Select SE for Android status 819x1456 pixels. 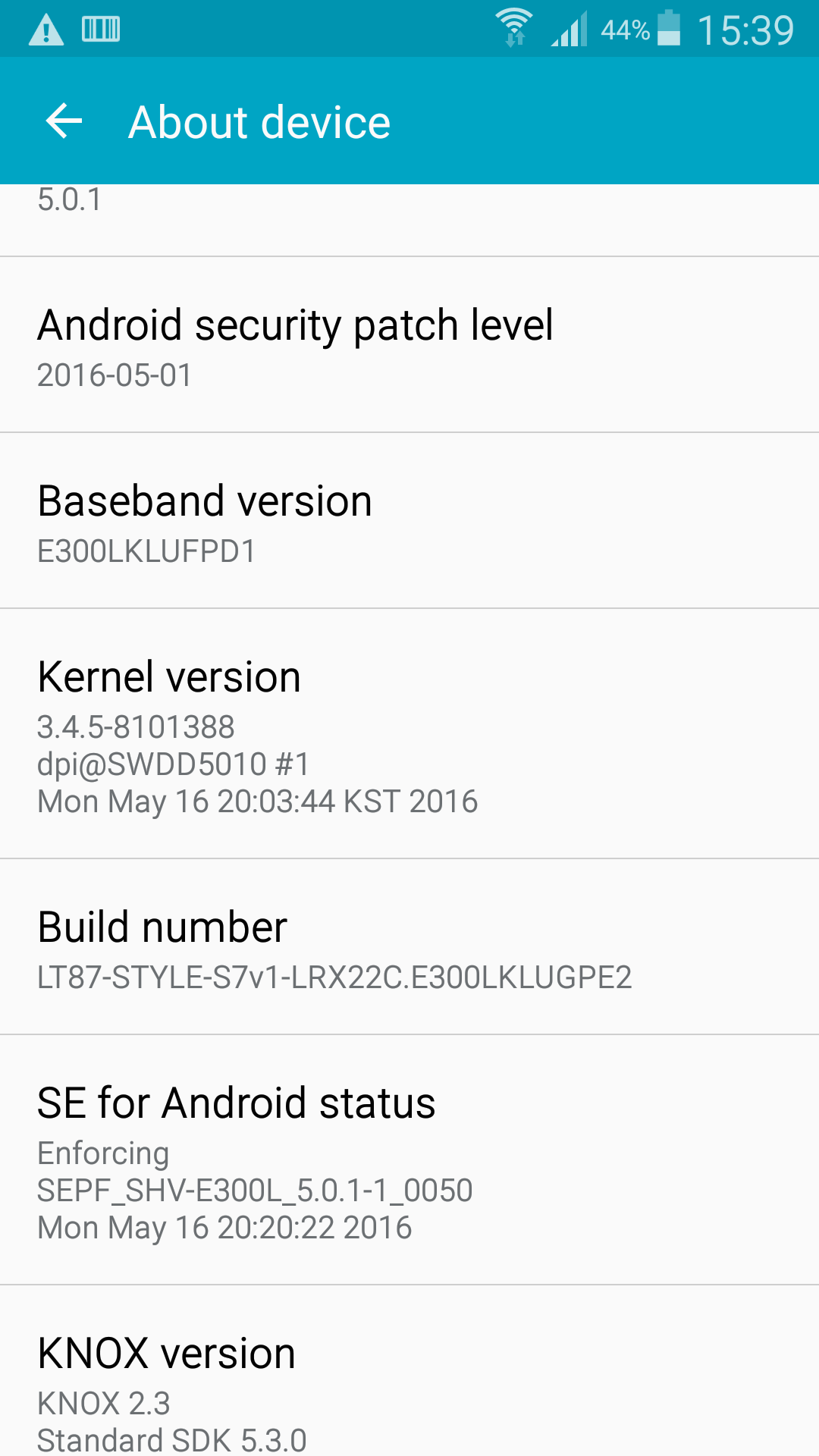(x=409, y=1160)
